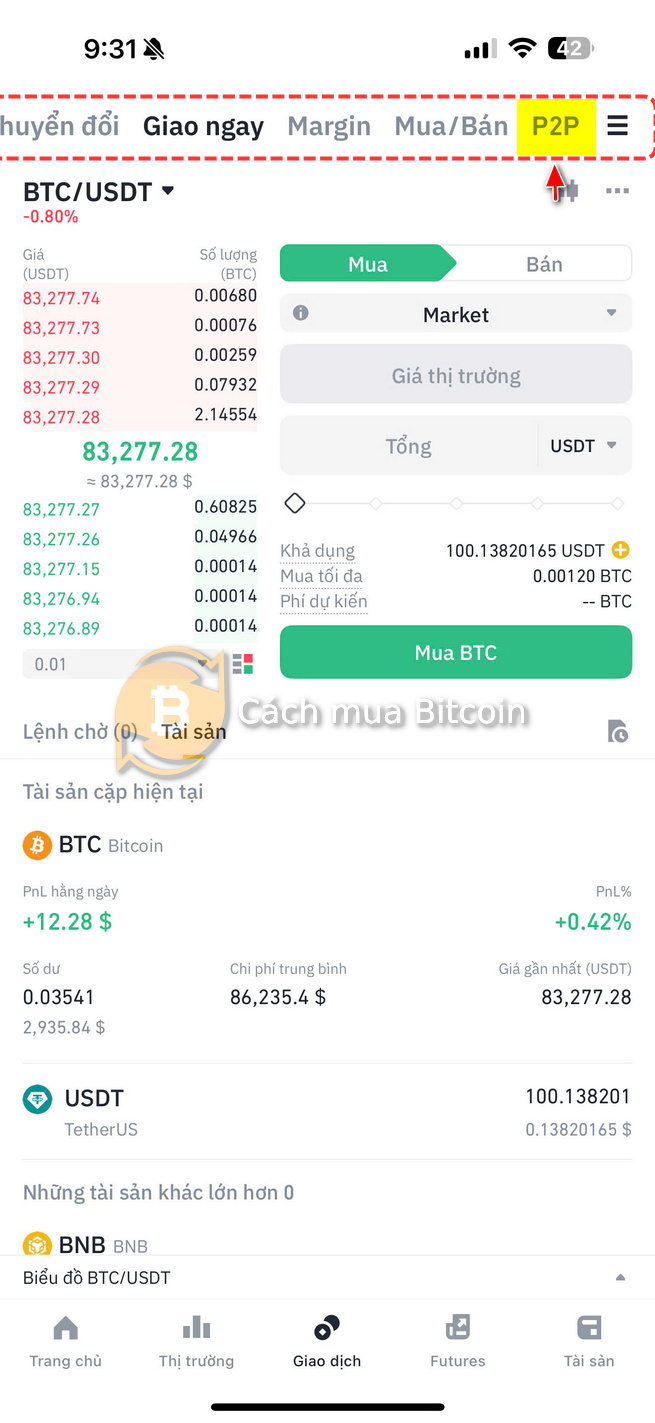Open the Margin tab
This screenshot has width=655, height=1423.
click(x=329, y=126)
